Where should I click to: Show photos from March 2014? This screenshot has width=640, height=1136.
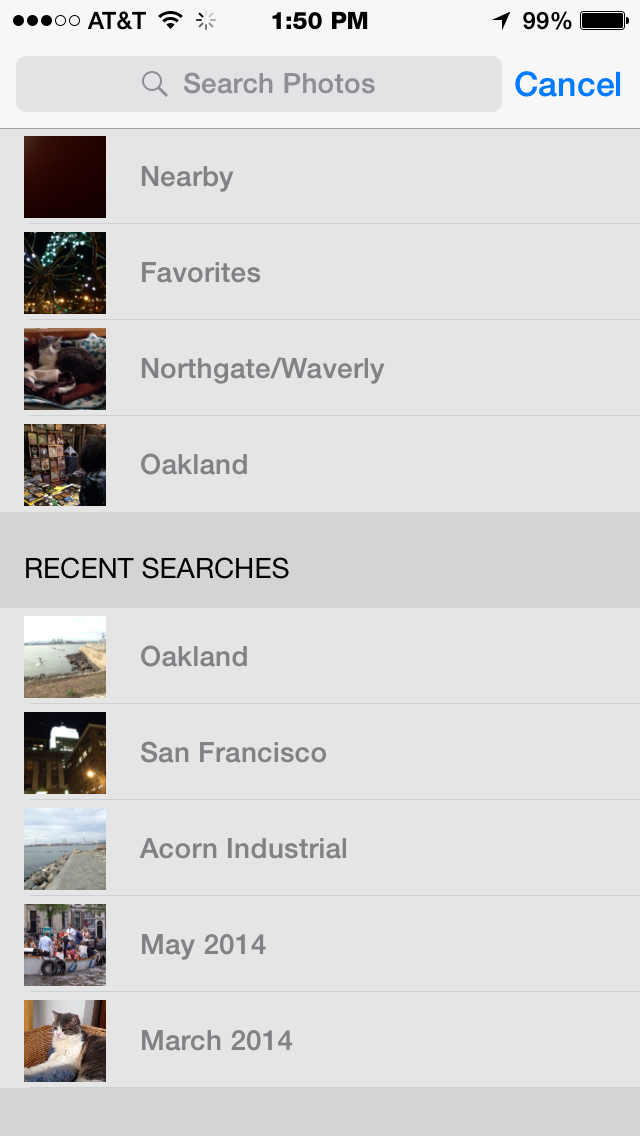pyautogui.click(x=320, y=1040)
